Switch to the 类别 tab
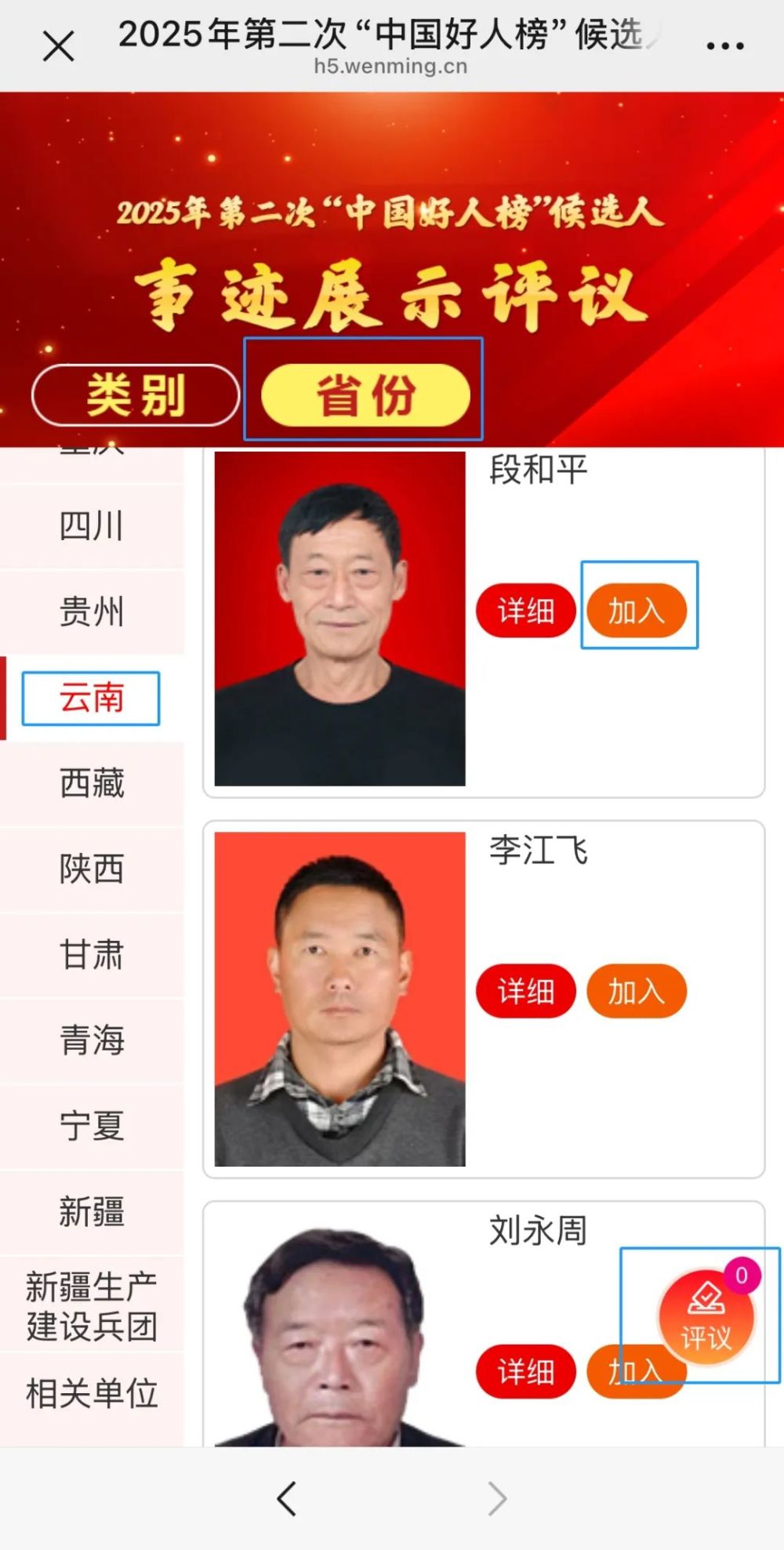The width and height of the screenshot is (784, 1550). click(x=136, y=395)
